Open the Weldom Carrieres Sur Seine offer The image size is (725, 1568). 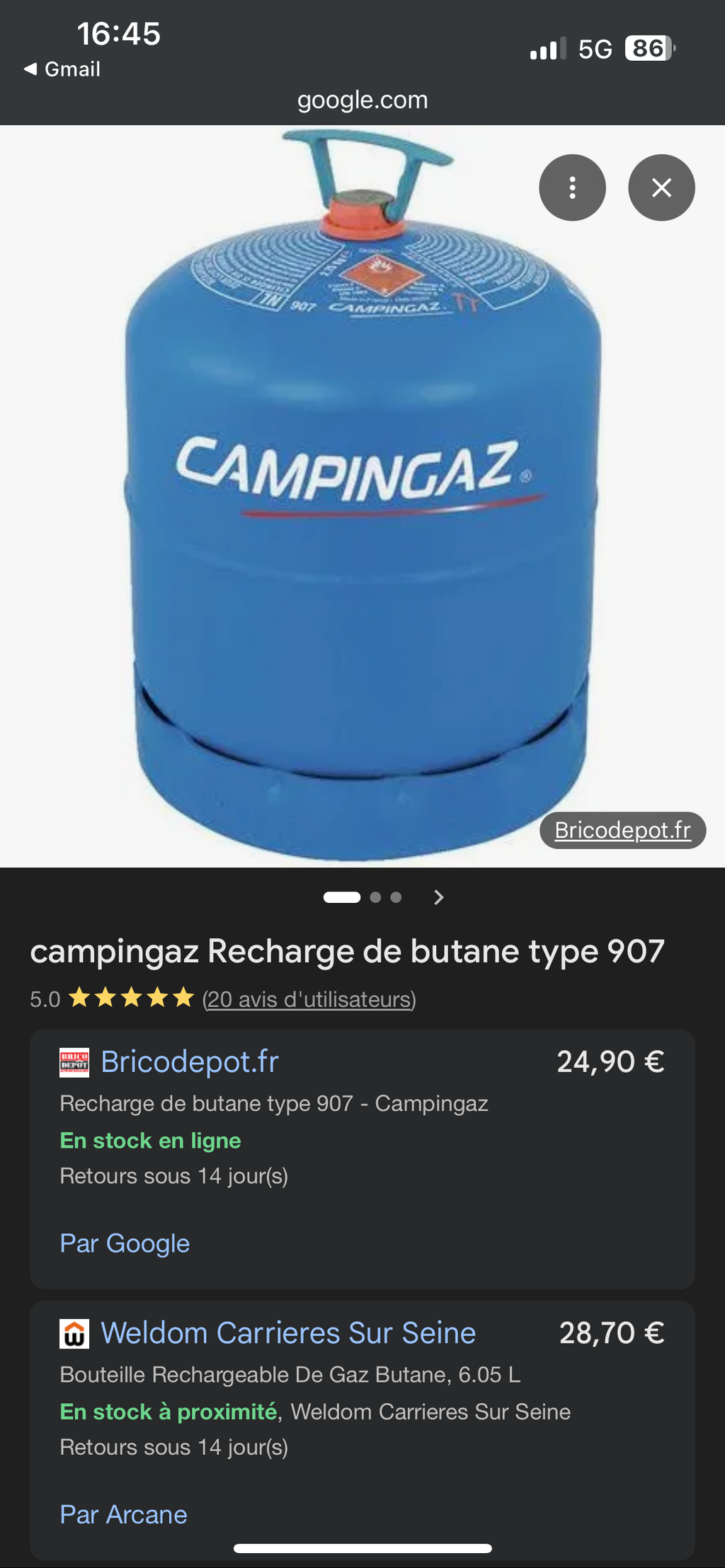click(288, 1333)
